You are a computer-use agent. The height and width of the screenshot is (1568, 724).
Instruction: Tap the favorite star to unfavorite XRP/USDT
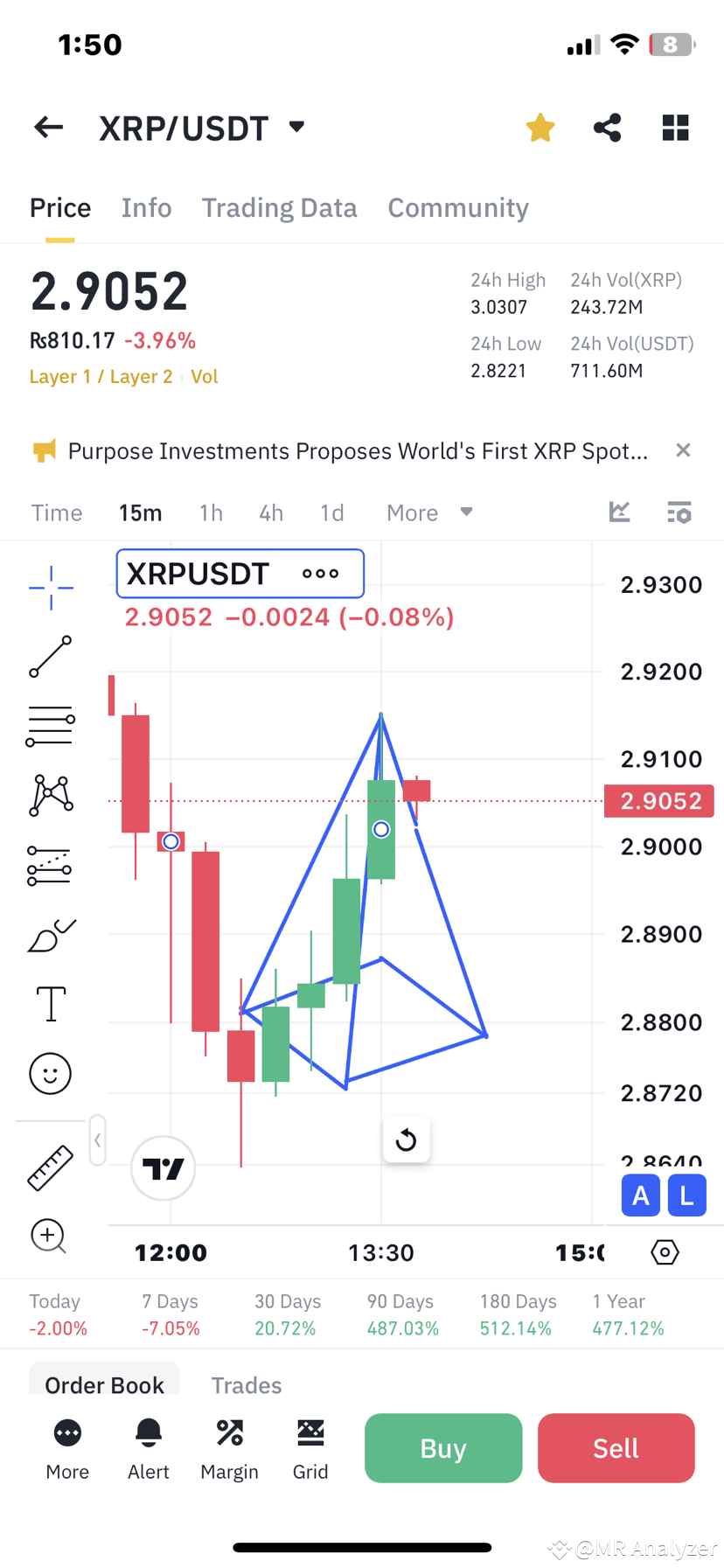coord(540,128)
